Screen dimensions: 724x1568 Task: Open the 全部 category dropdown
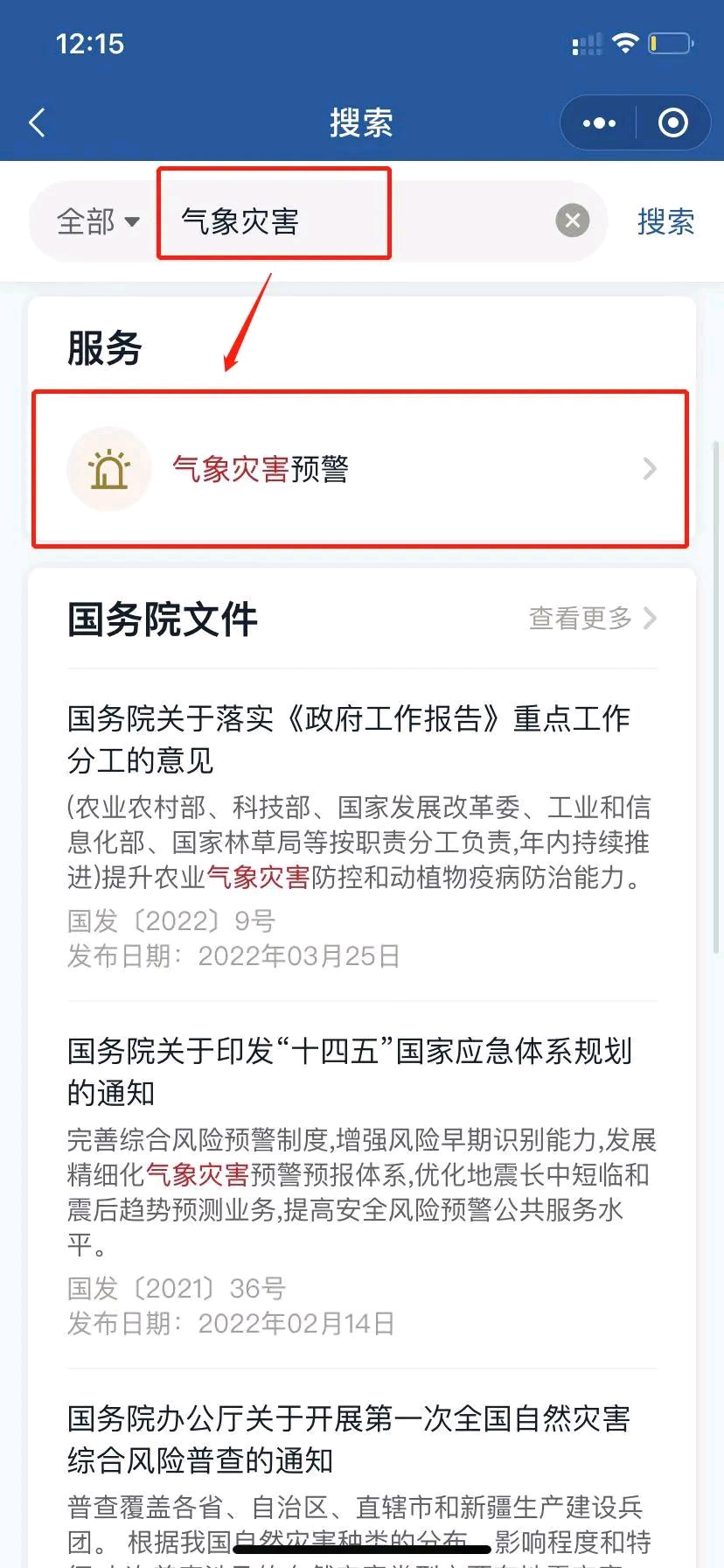point(98,221)
